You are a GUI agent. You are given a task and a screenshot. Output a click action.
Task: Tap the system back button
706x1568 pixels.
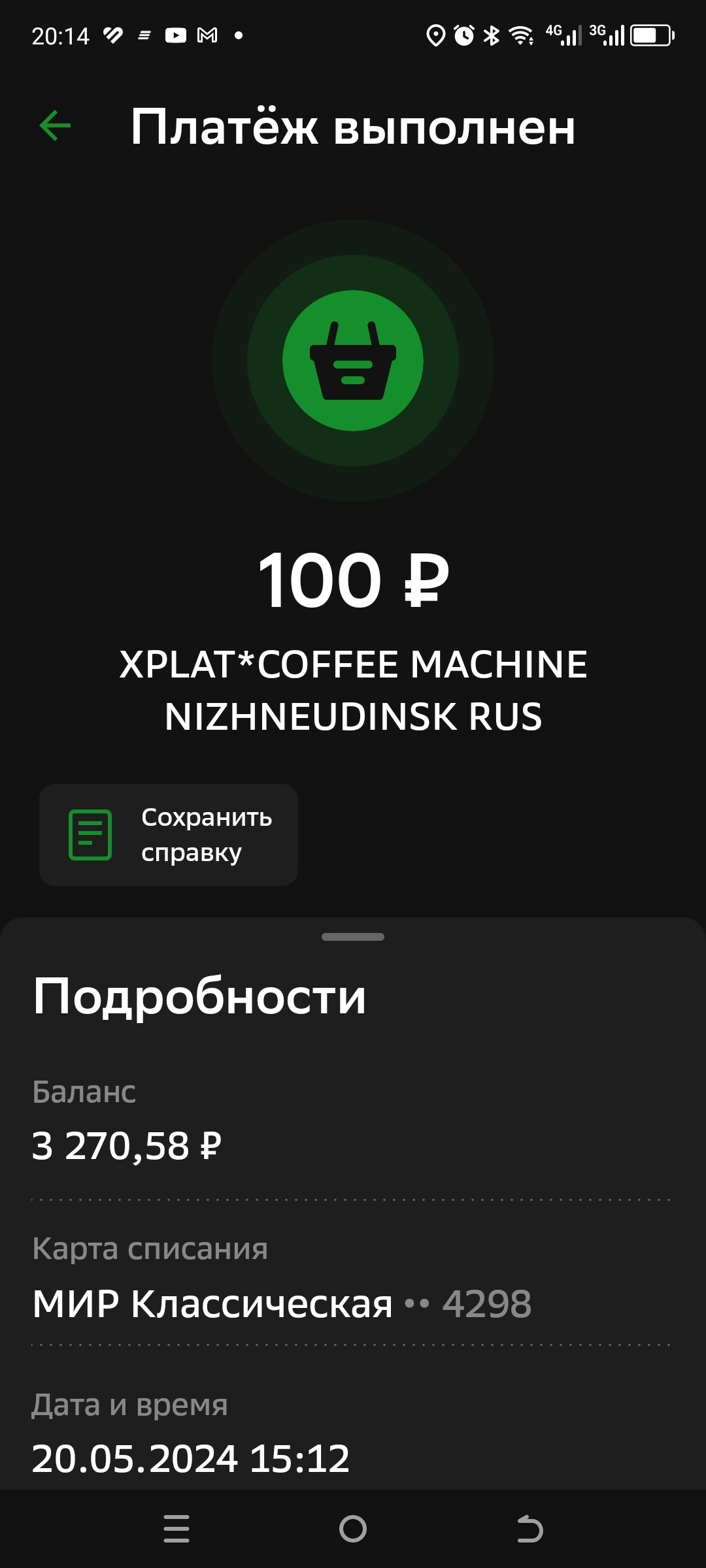(x=529, y=1529)
